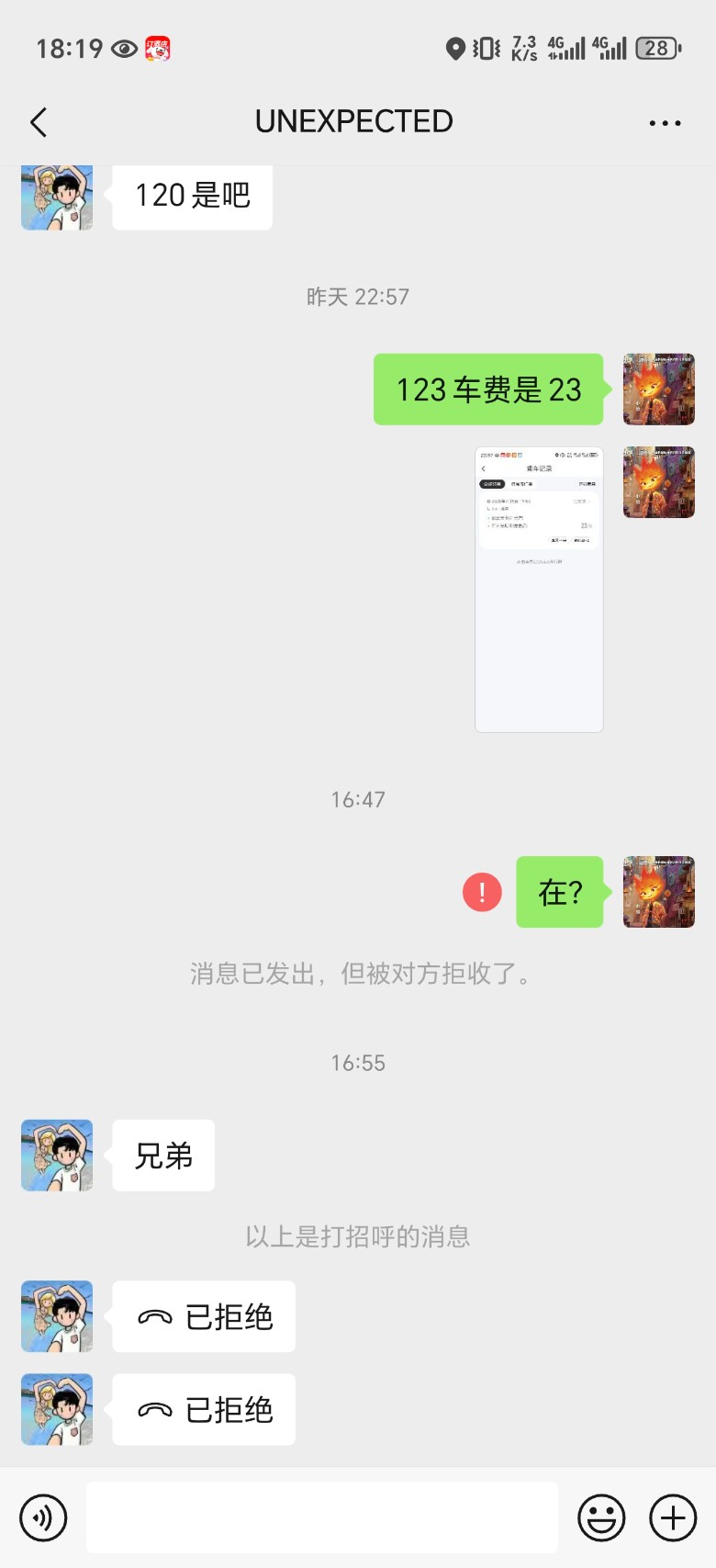Switch to voice message input
The height and width of the screenshot is (1568, 716).
[x=43, y=1517]
